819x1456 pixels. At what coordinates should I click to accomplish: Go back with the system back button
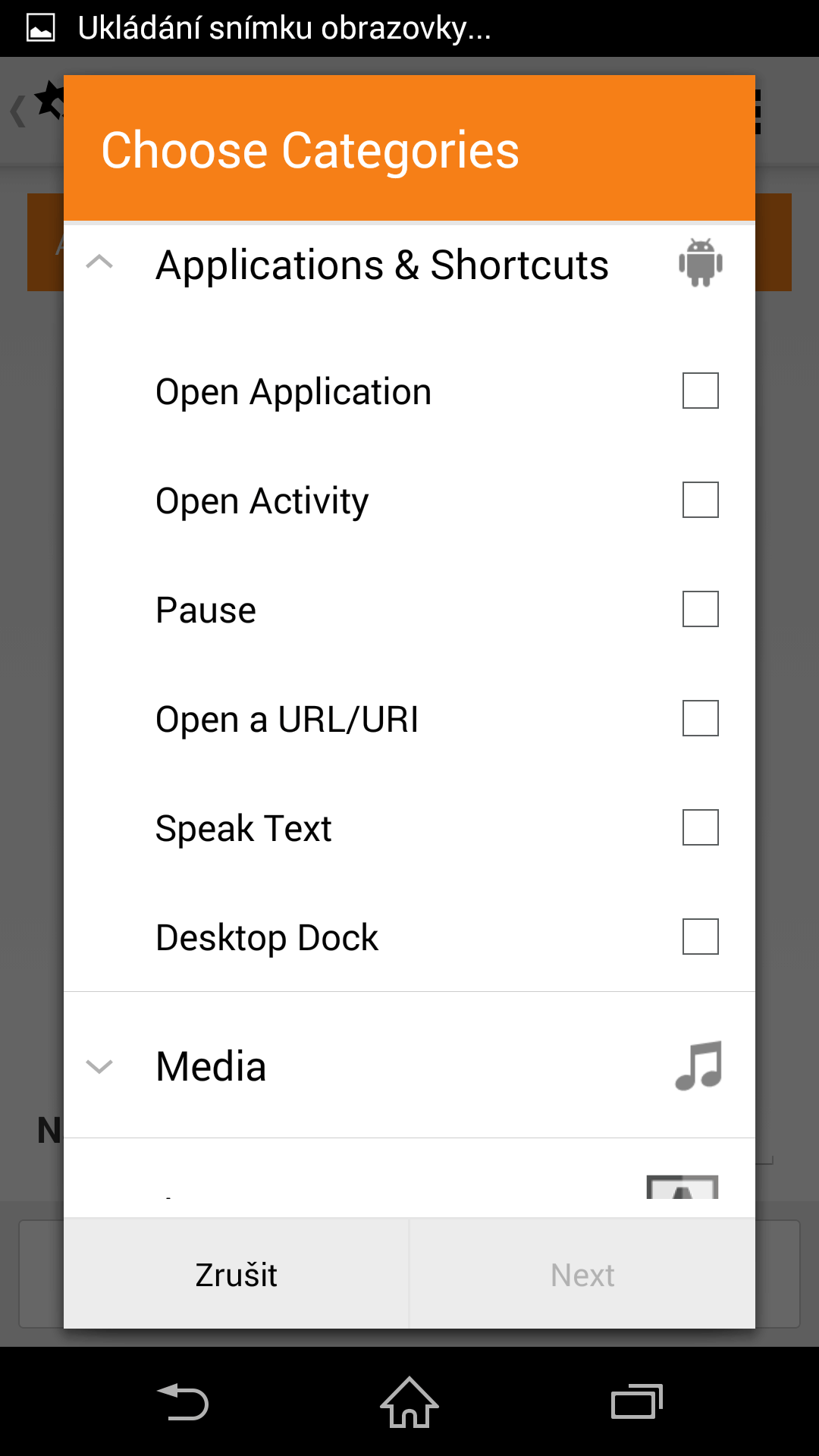click(182, 1401)
